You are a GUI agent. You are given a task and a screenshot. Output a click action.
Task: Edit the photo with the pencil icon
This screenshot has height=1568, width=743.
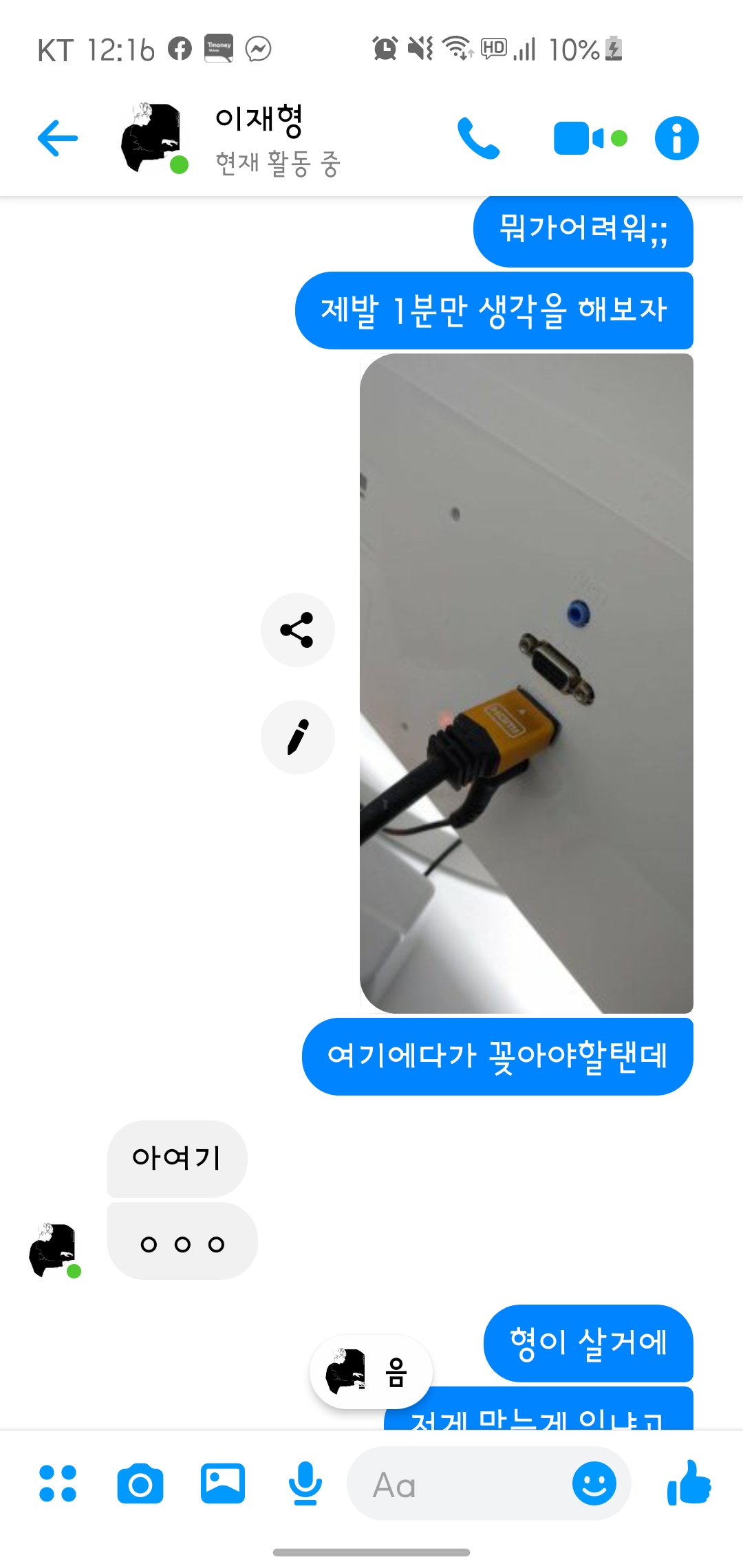pyautogui.click(x=298, y=737)
